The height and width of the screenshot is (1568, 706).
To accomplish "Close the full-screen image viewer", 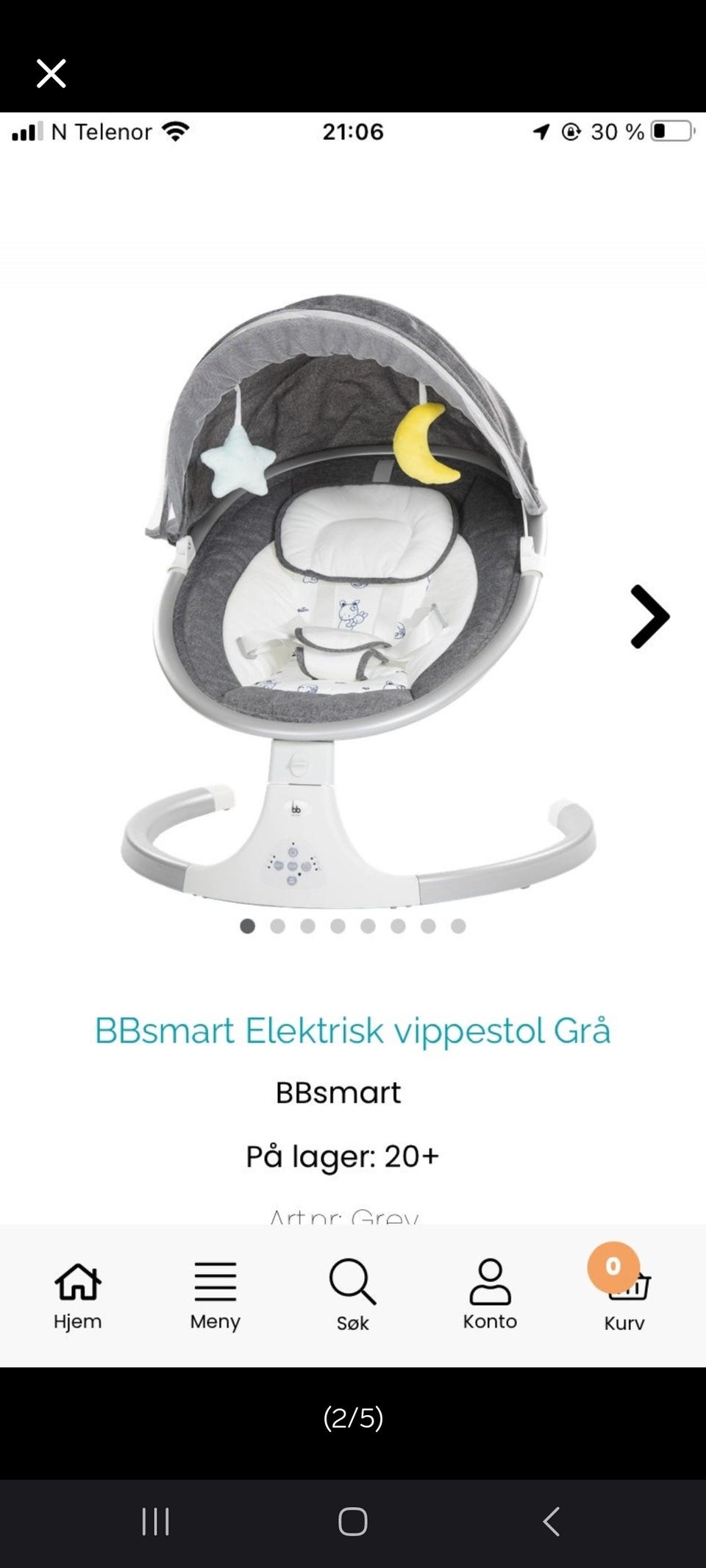I will point(51,74).
